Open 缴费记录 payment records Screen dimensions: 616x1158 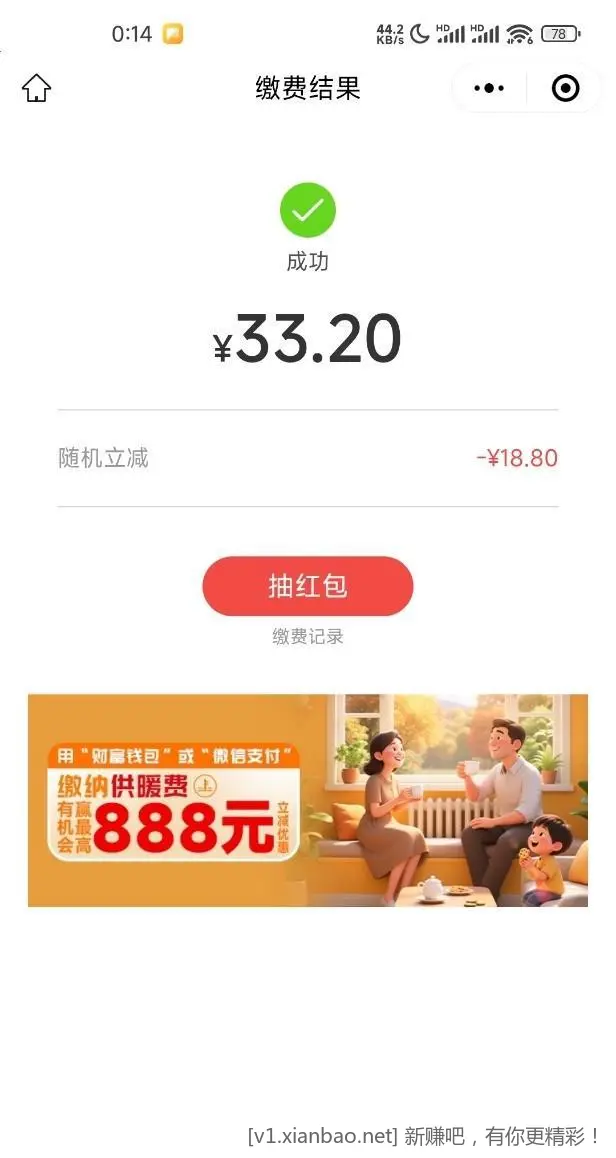tap(307, 637)
